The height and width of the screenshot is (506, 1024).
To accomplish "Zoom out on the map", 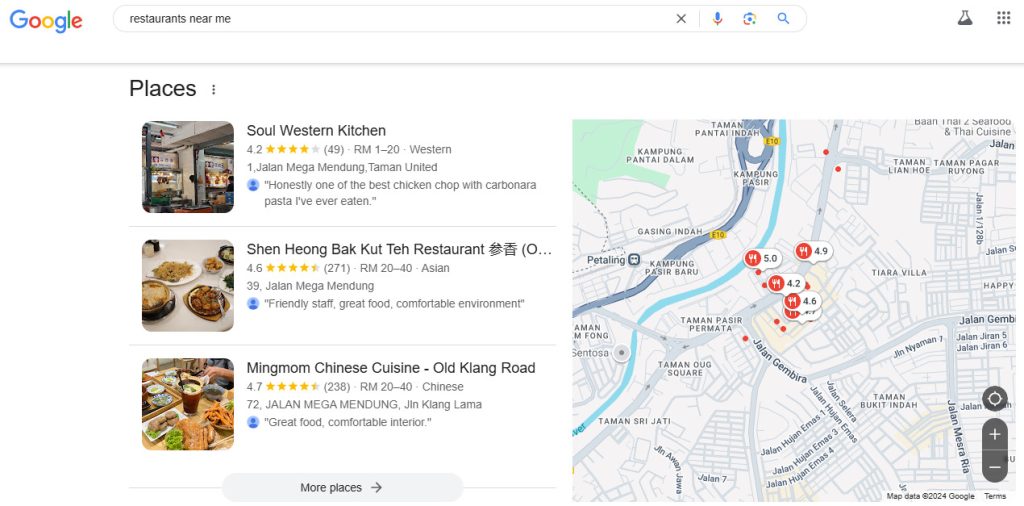I will click(x=994, y=466).
